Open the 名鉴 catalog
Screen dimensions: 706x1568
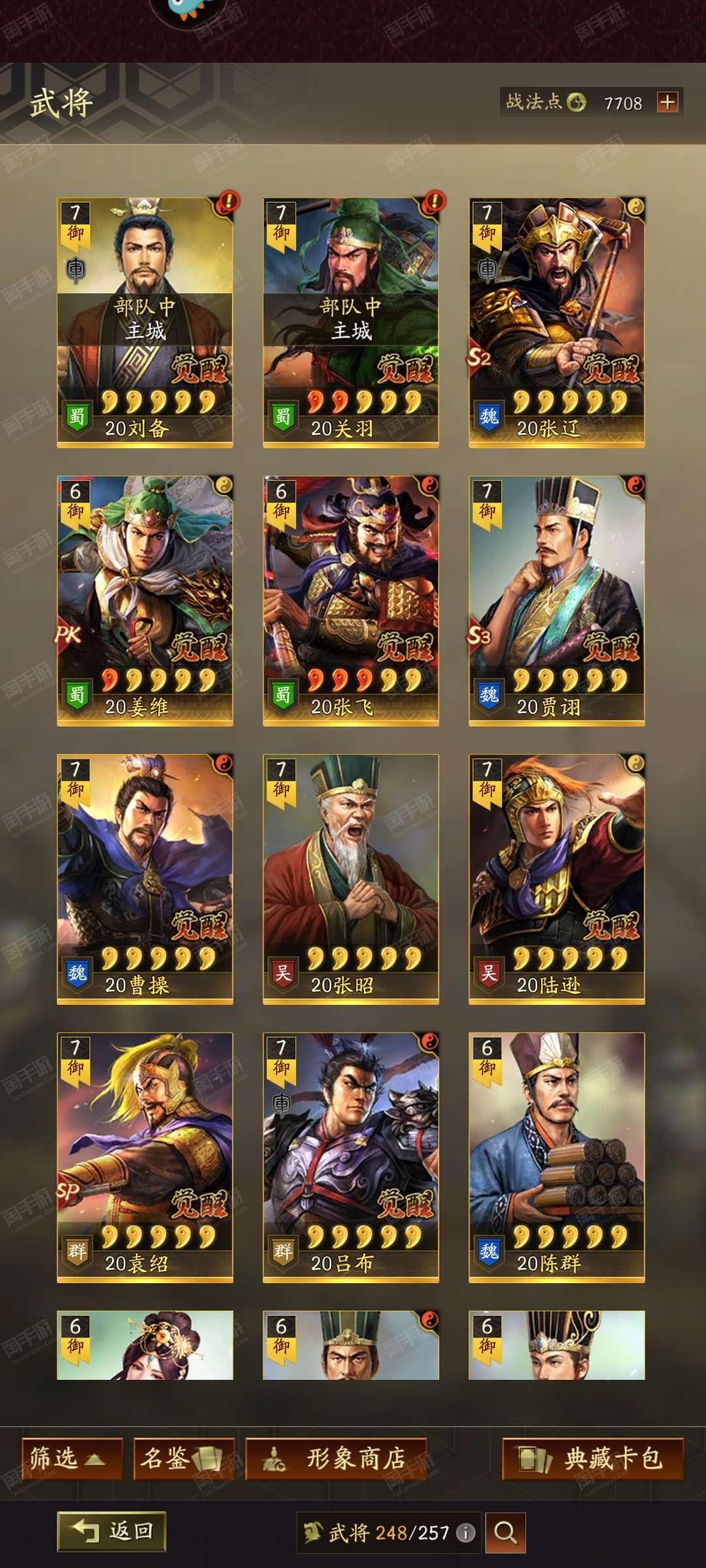(x=184, y=1459)
